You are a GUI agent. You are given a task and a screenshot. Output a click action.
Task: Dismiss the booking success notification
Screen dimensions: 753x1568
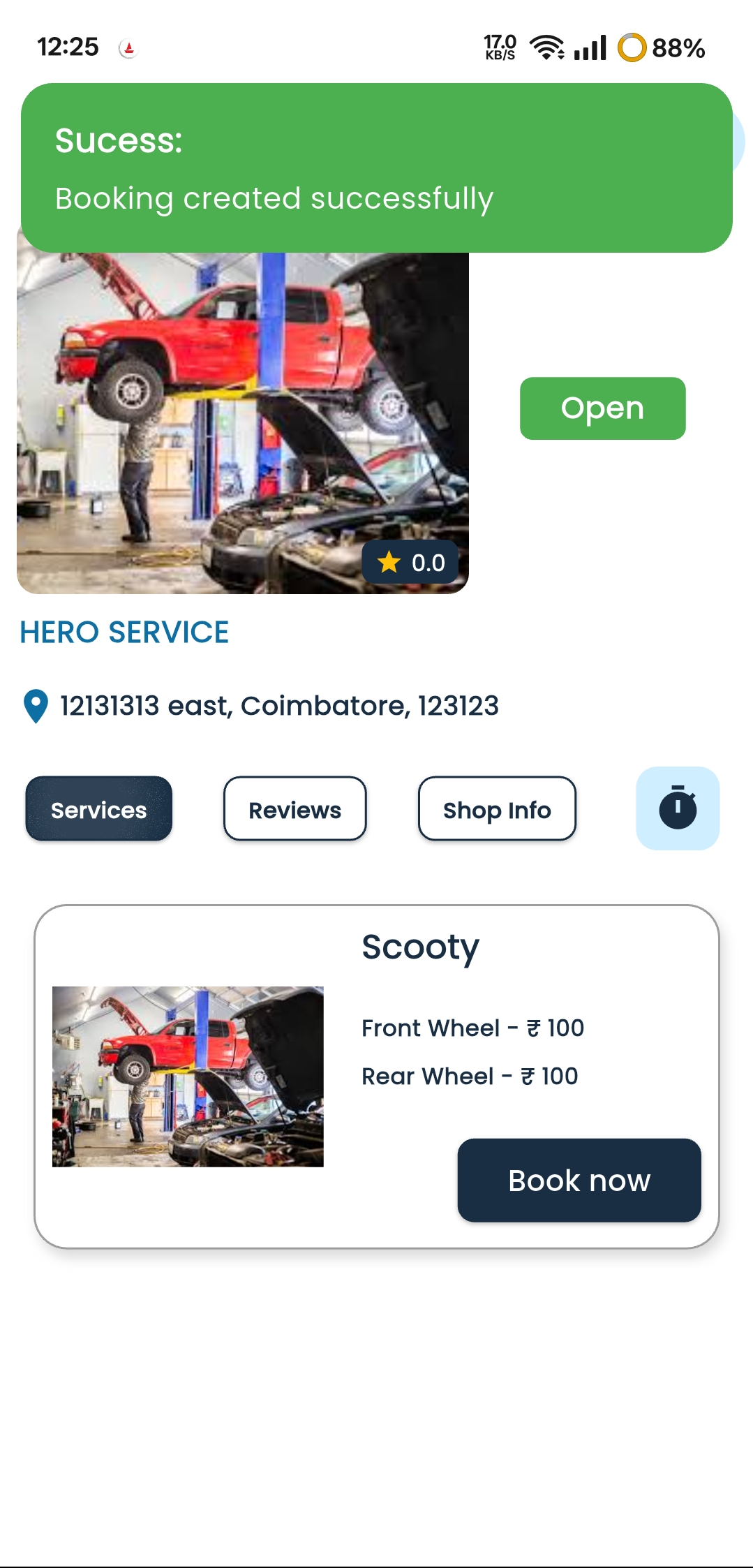coord(376,168)
